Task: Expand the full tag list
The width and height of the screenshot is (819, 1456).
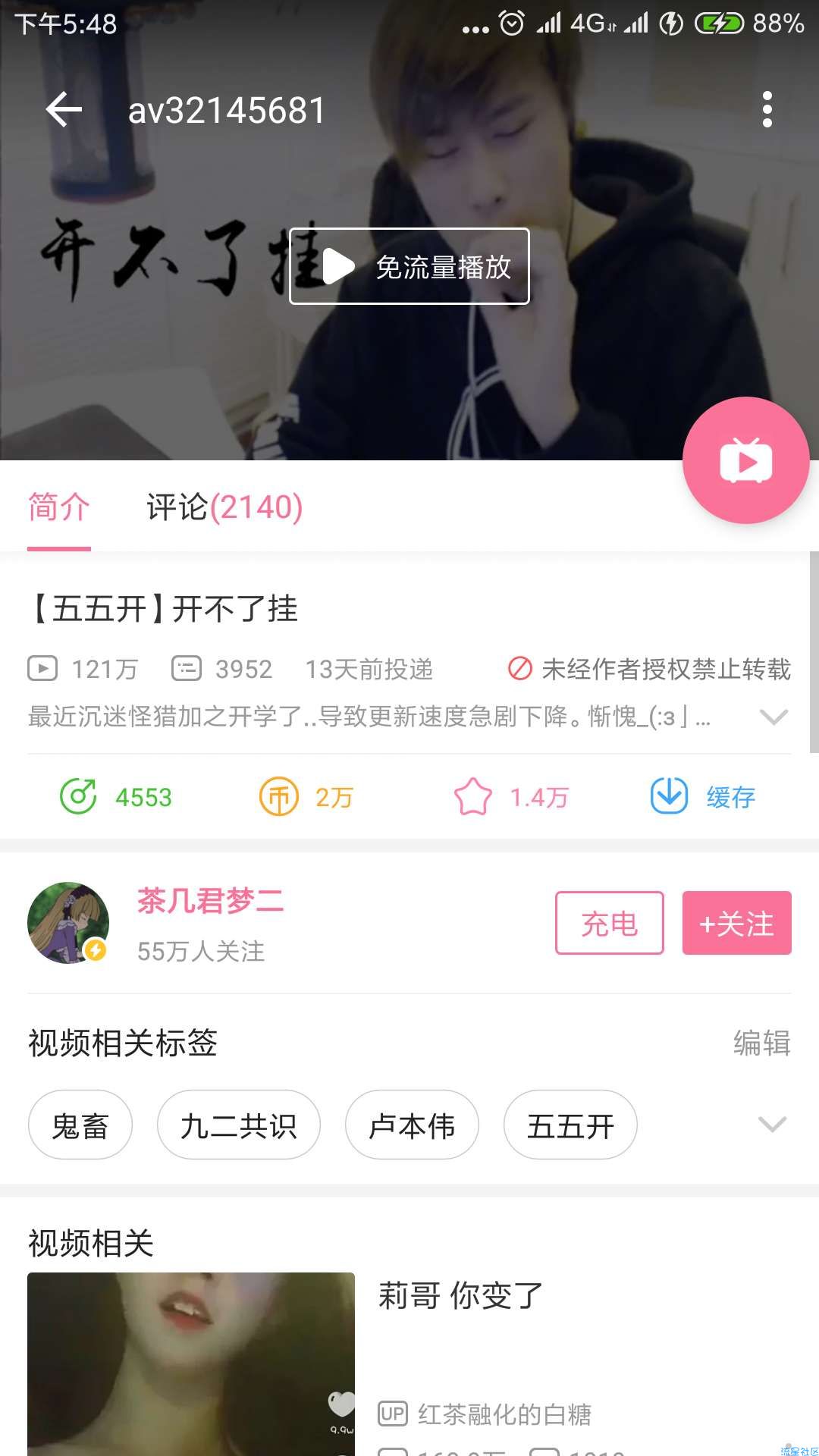Action: (x=772, y=1125)
